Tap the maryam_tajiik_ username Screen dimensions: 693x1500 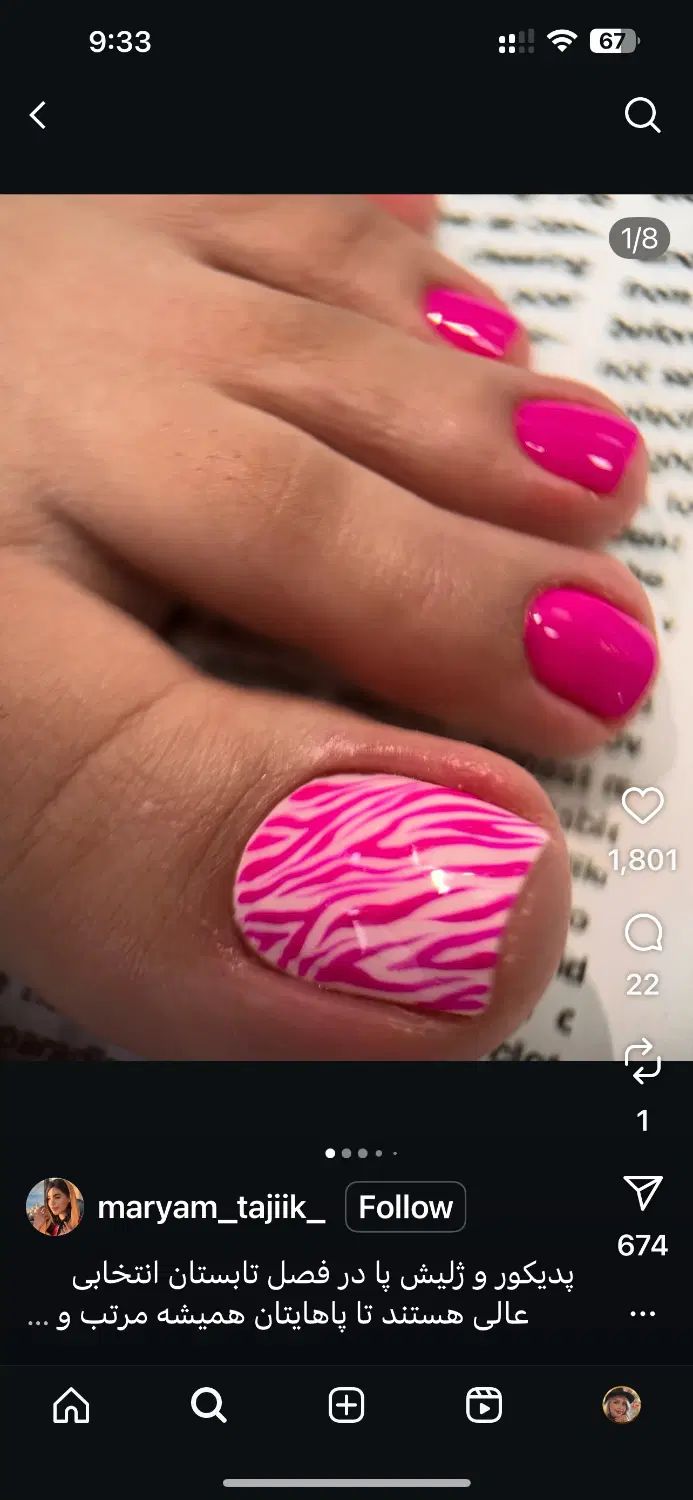click(211, 1207)
